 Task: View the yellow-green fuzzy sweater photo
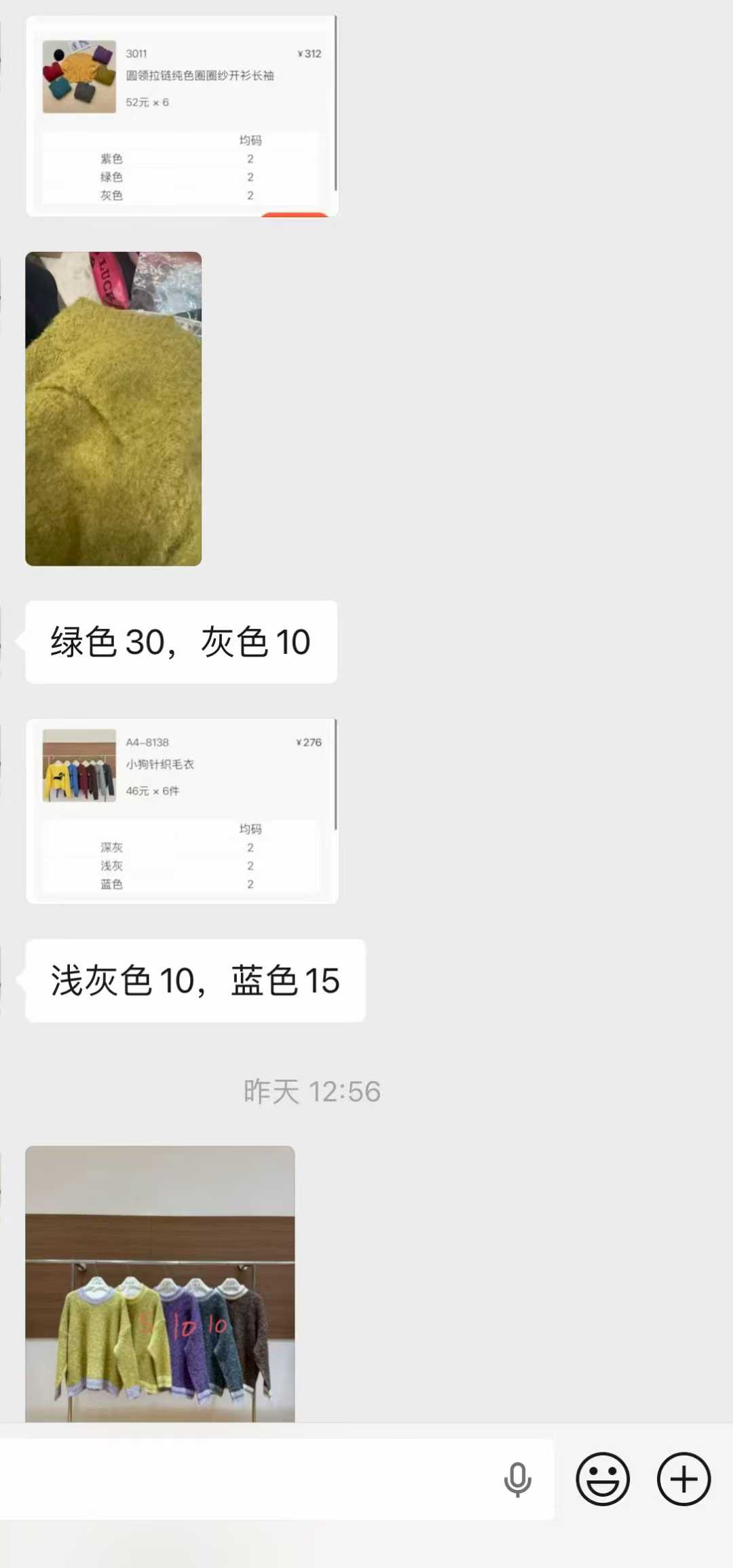[113, 409]
